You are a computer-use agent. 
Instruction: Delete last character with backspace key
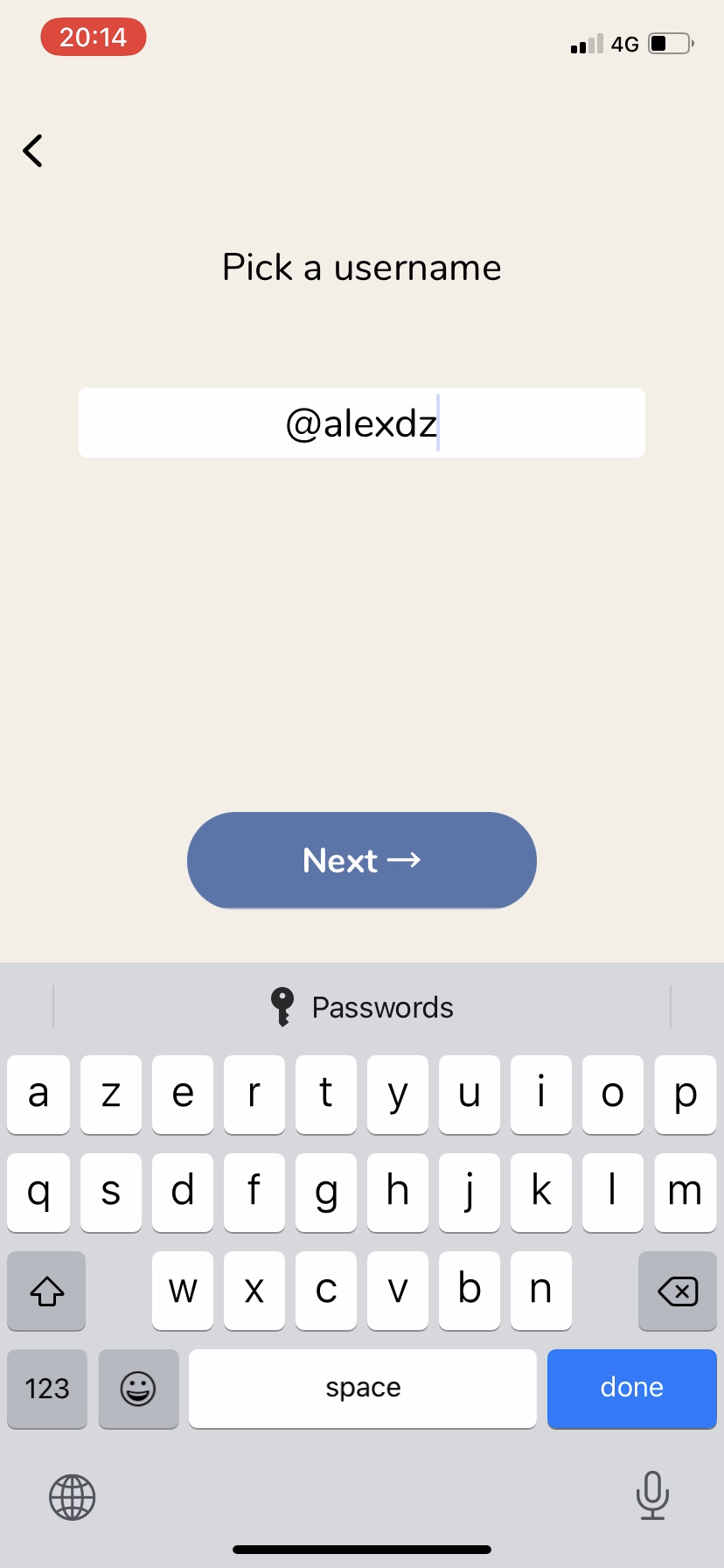click(x=678, y=1291)
